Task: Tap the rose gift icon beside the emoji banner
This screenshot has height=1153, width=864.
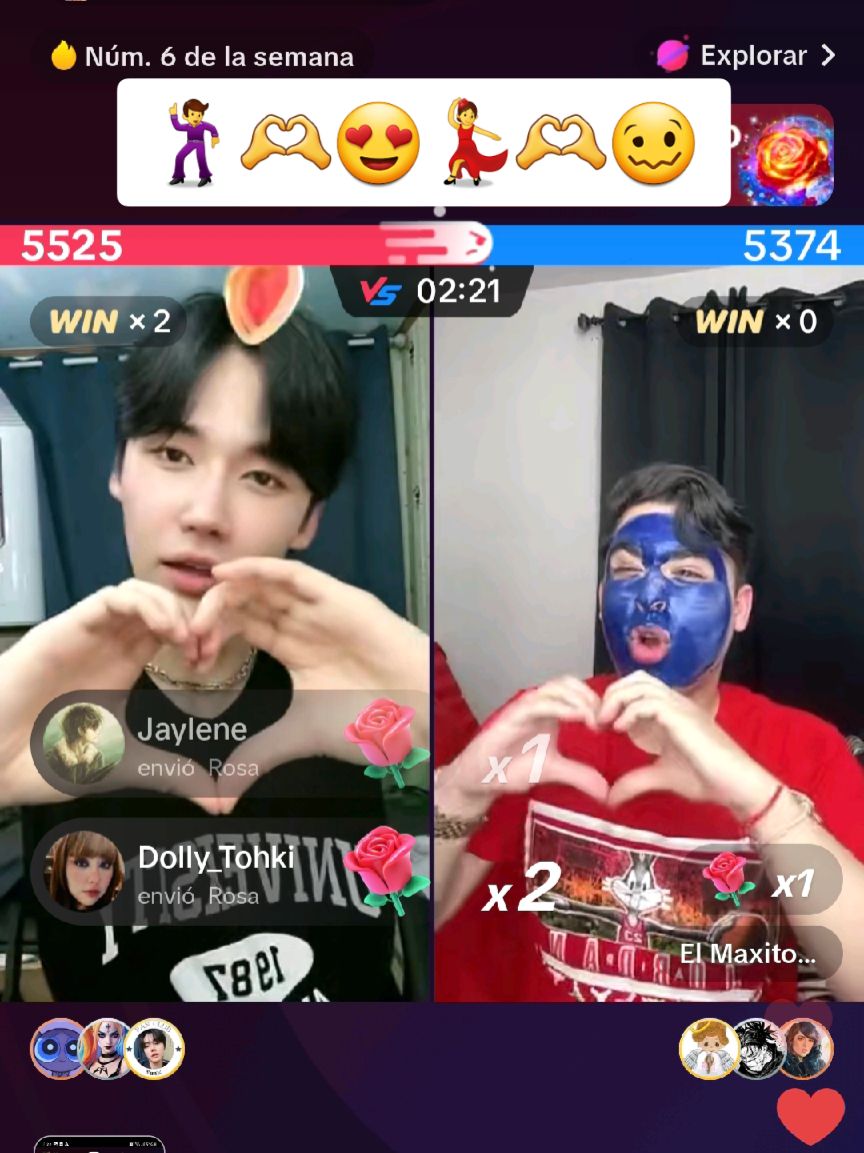Action: point(785,156)
